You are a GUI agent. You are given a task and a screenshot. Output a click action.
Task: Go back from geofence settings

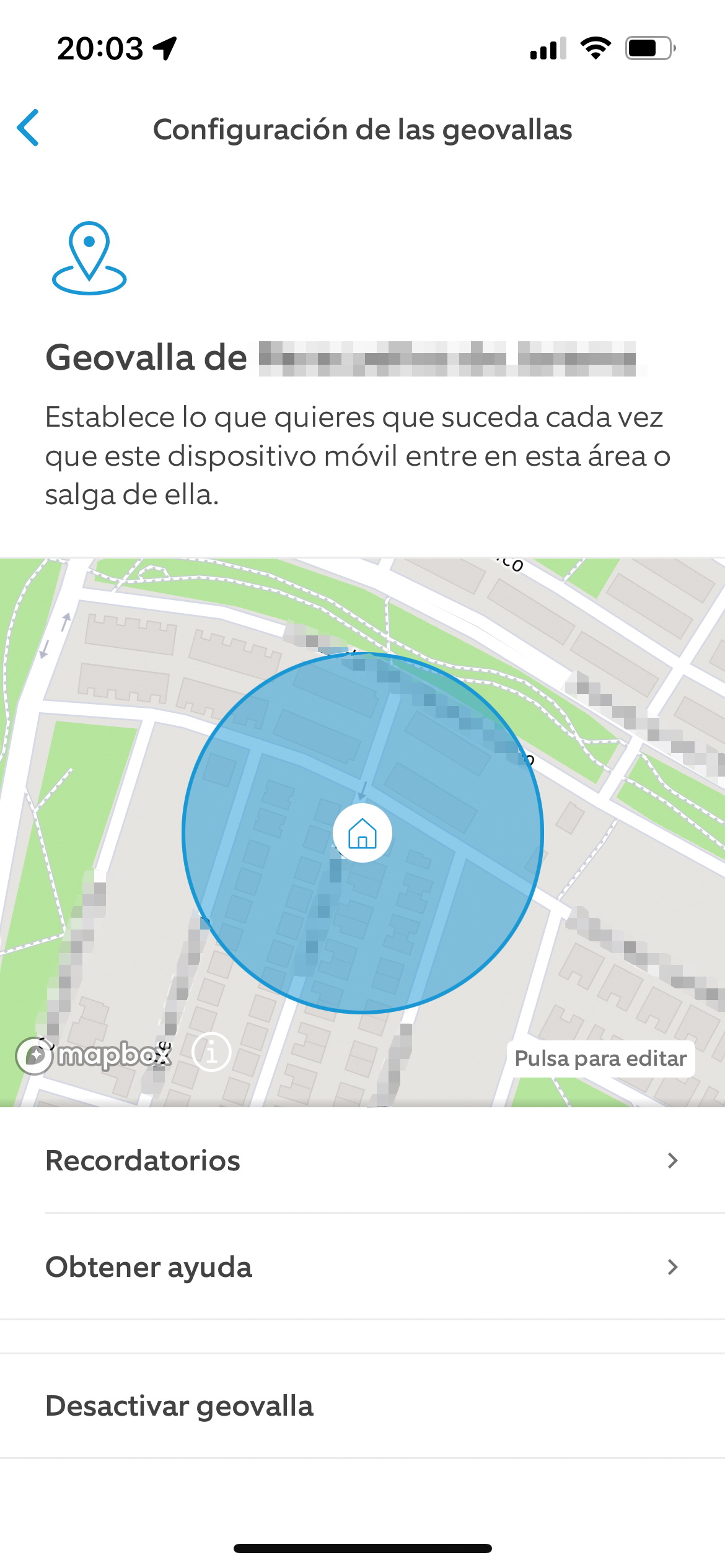[x=28, y=128]
